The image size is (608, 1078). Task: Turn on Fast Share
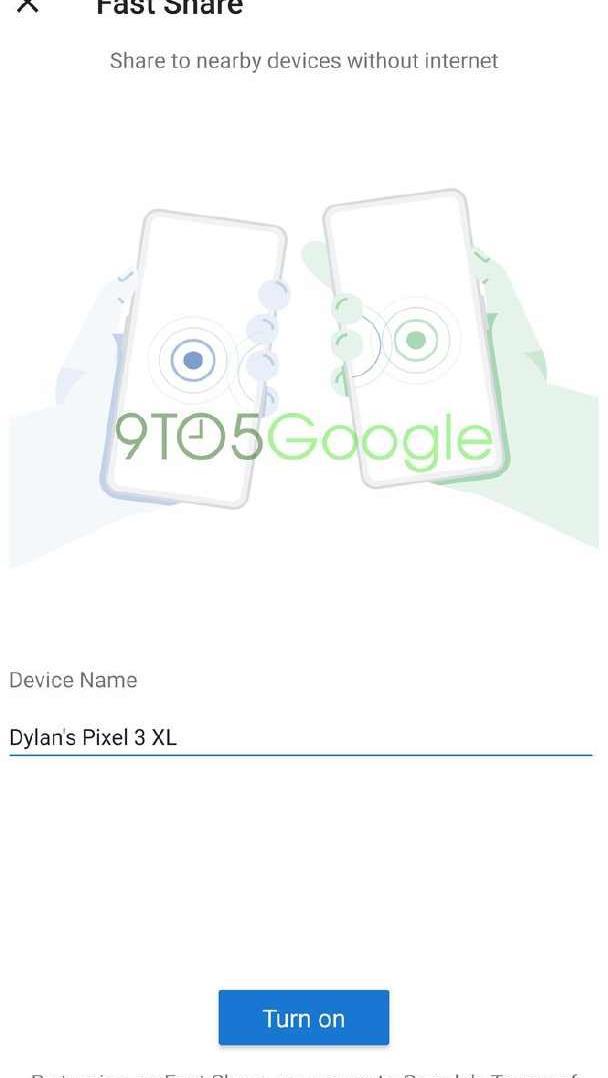[303, 1018]
